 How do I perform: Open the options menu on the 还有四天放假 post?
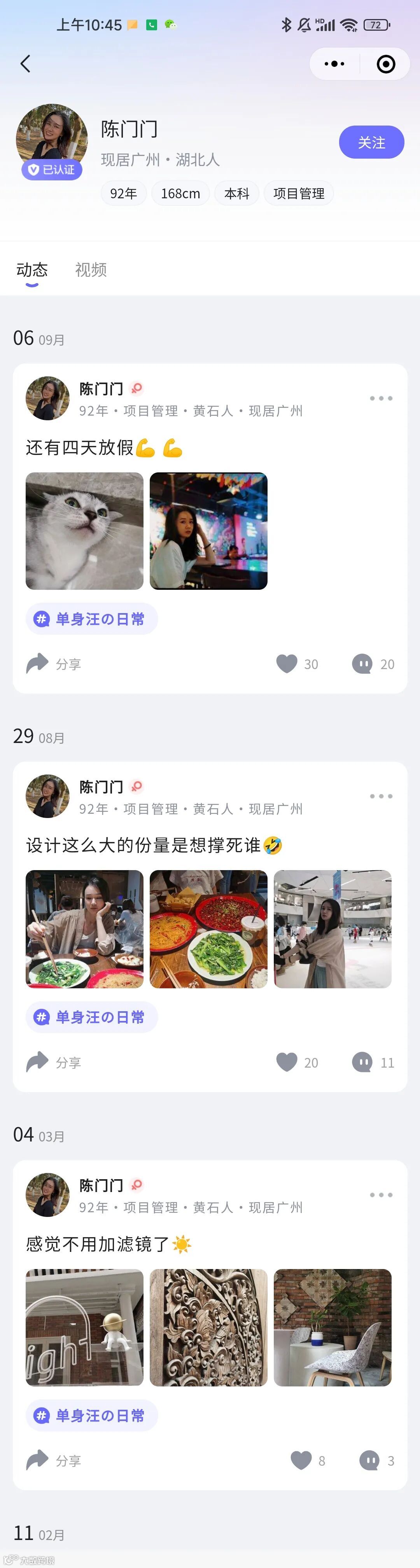coord(381,399)
